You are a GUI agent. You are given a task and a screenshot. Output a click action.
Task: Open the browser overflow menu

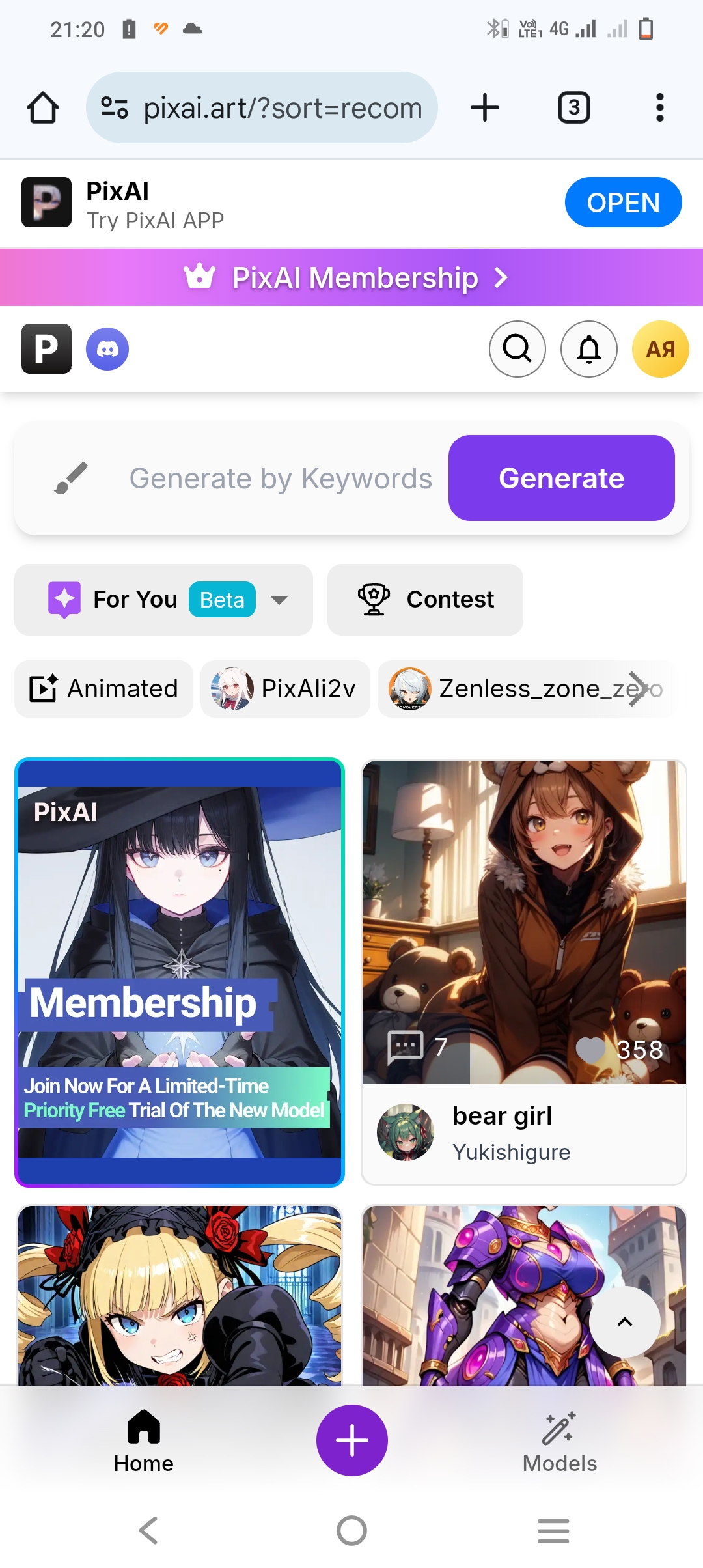coord(659,107)
